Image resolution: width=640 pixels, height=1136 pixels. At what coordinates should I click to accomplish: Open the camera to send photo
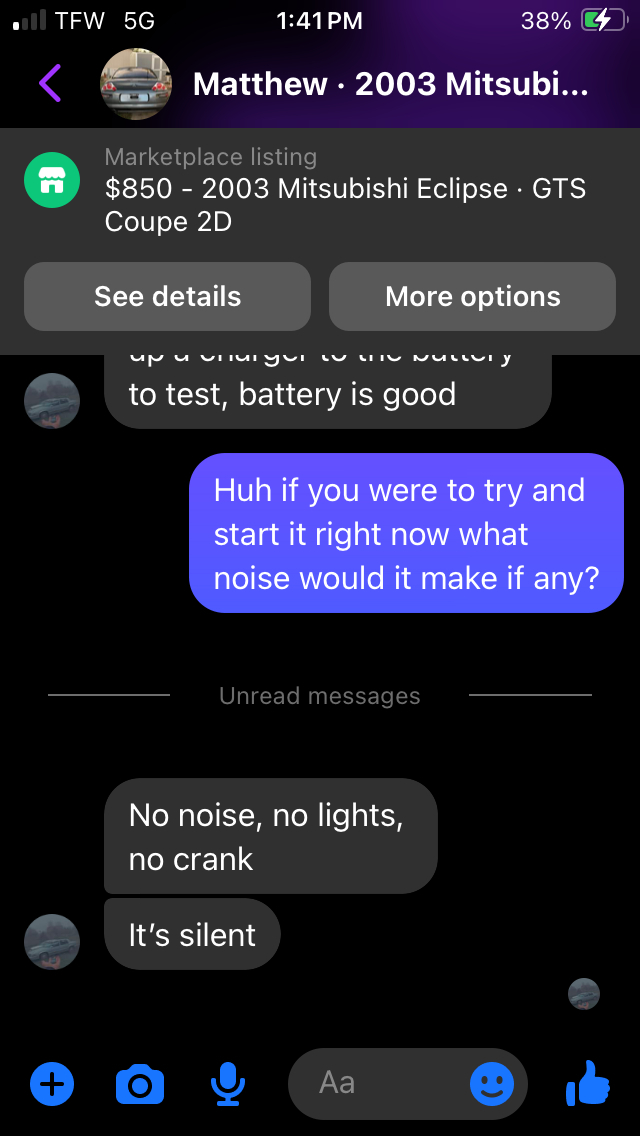pyautogui.click(x=139, y=1083)
